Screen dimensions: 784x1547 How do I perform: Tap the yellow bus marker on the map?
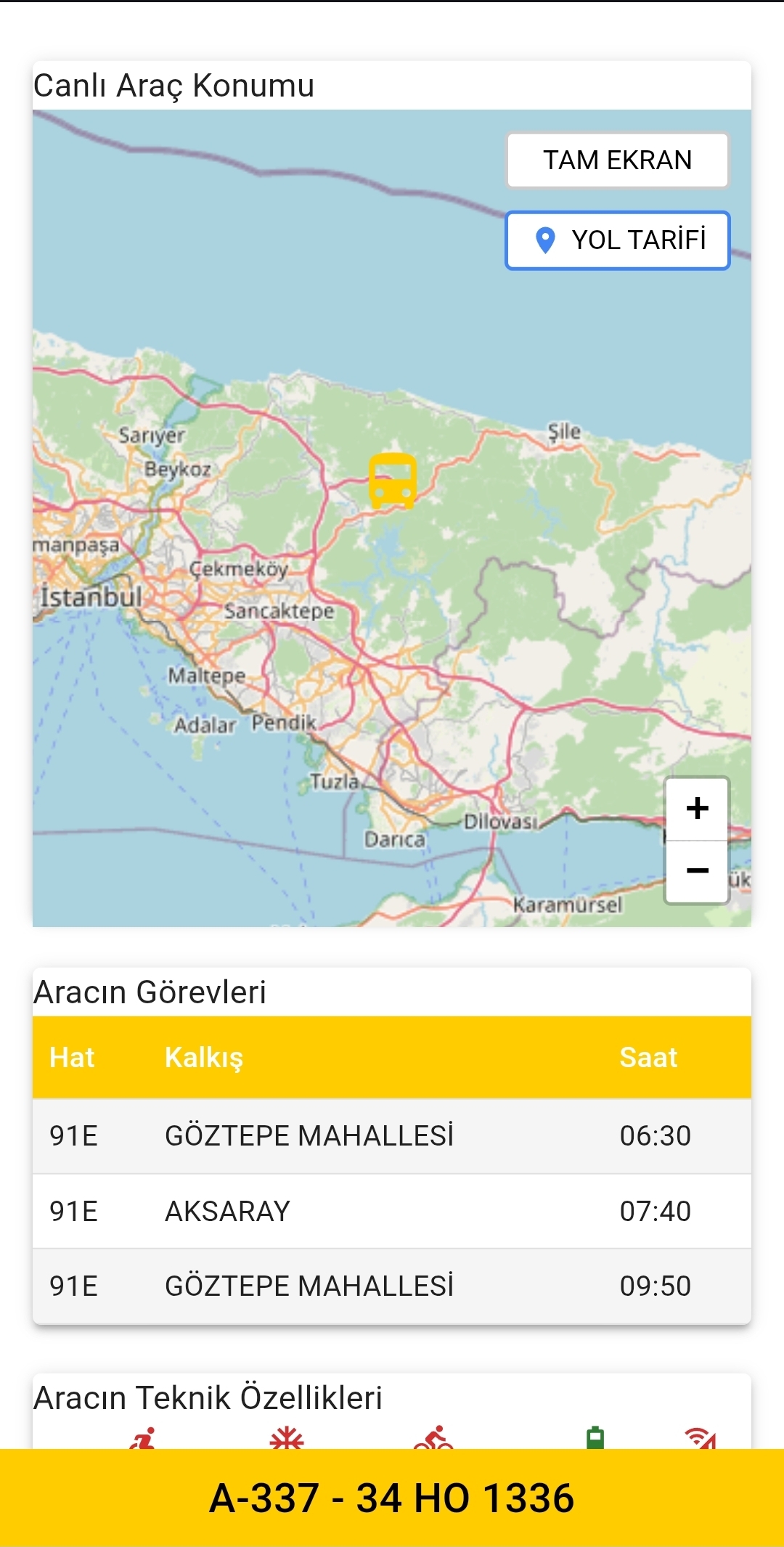[393, 480]
